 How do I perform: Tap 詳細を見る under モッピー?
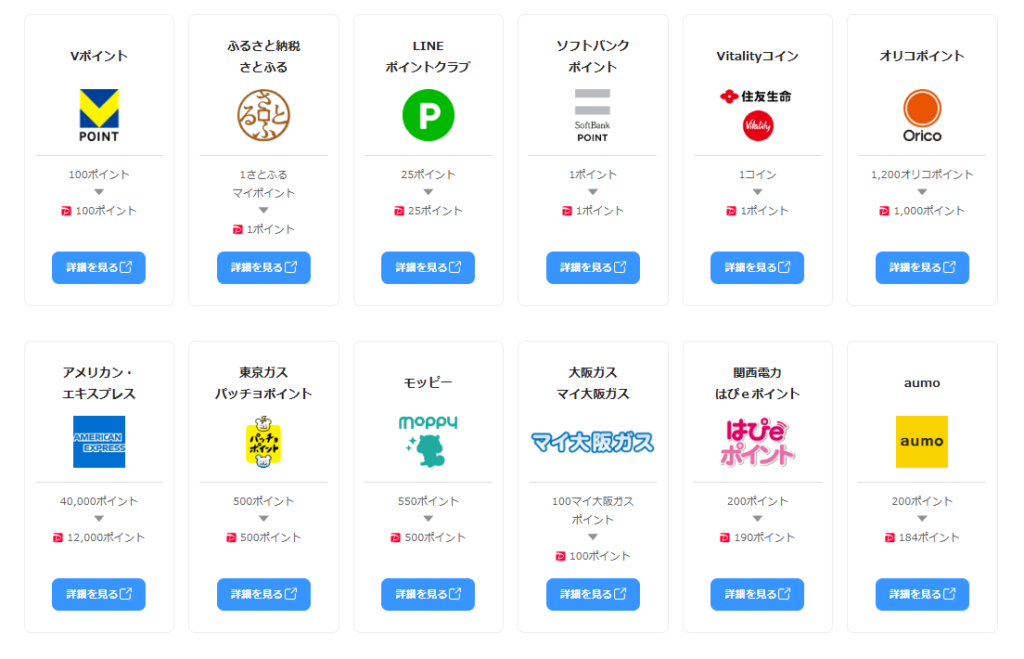pos(428,594)
